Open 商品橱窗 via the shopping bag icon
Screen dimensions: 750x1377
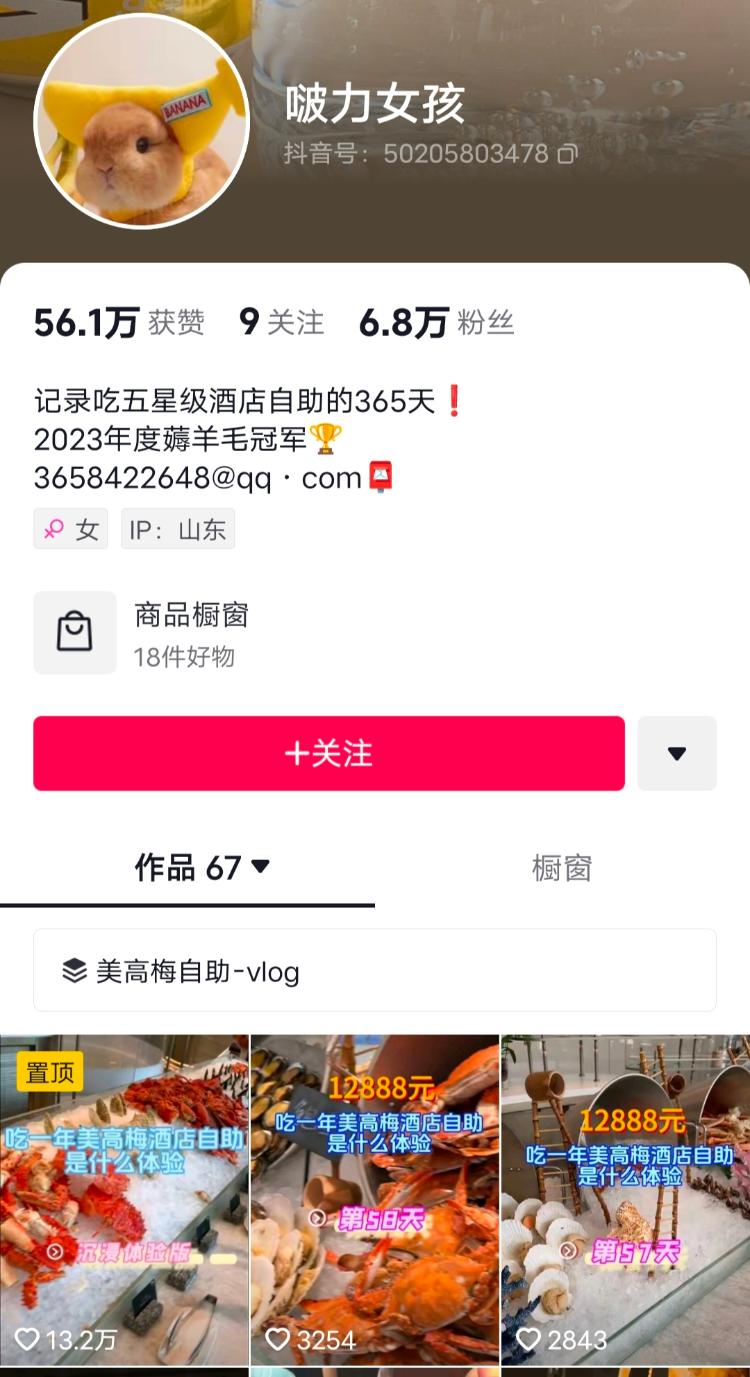point(75,632)
